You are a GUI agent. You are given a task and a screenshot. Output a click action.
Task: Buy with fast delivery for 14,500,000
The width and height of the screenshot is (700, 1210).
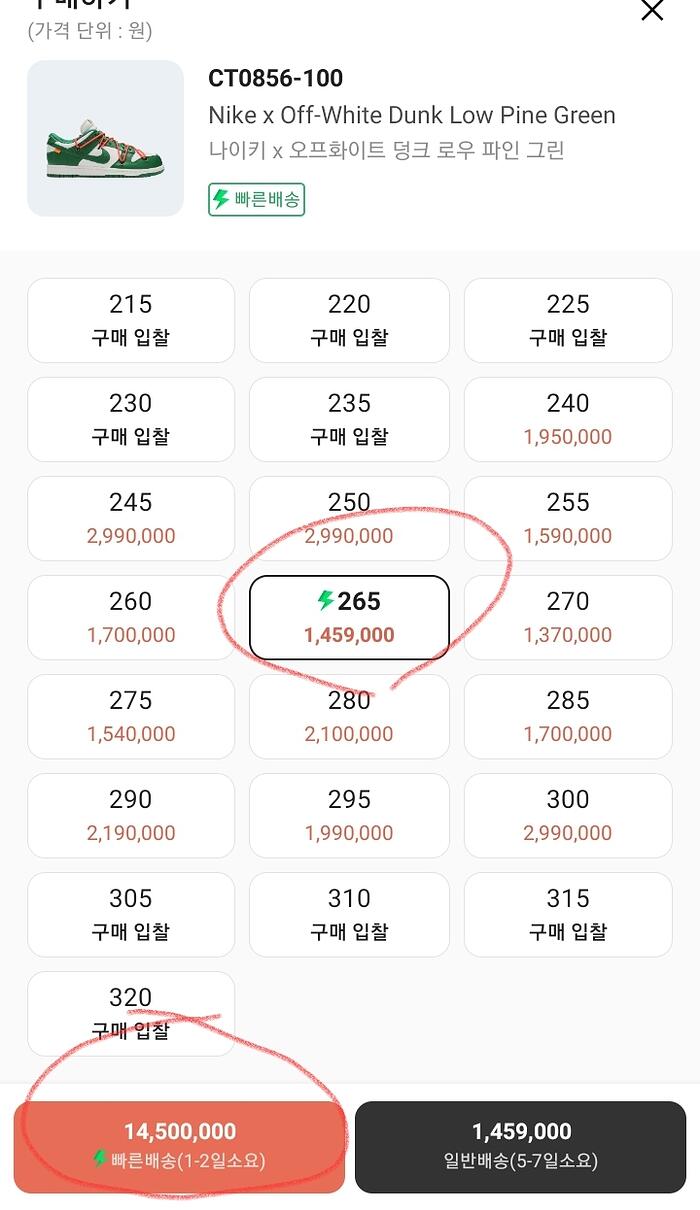point(180,1146)
